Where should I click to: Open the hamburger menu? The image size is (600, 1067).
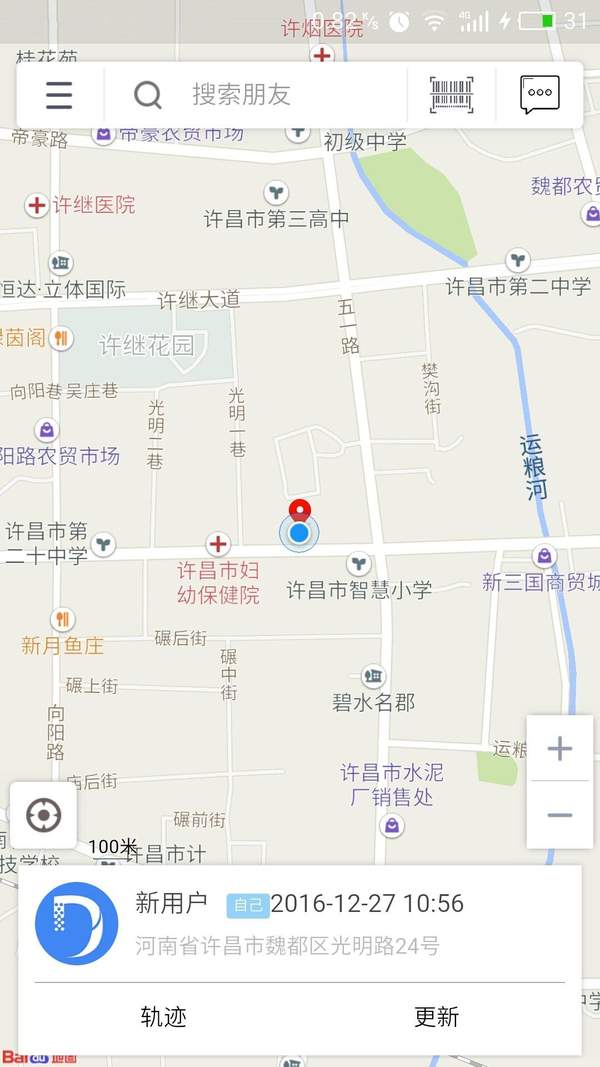pyautogui.click(x=59, y=95)
